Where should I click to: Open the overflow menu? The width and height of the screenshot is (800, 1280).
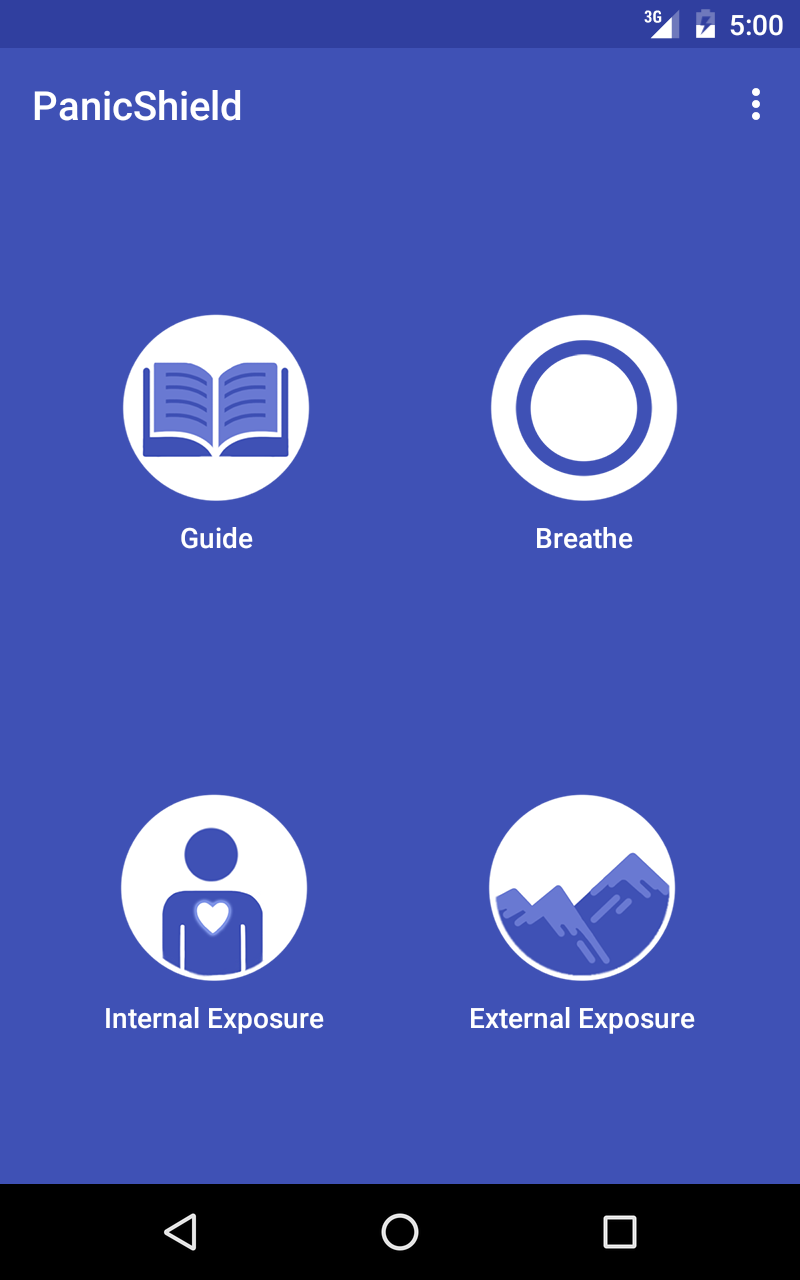pos(756,105)
